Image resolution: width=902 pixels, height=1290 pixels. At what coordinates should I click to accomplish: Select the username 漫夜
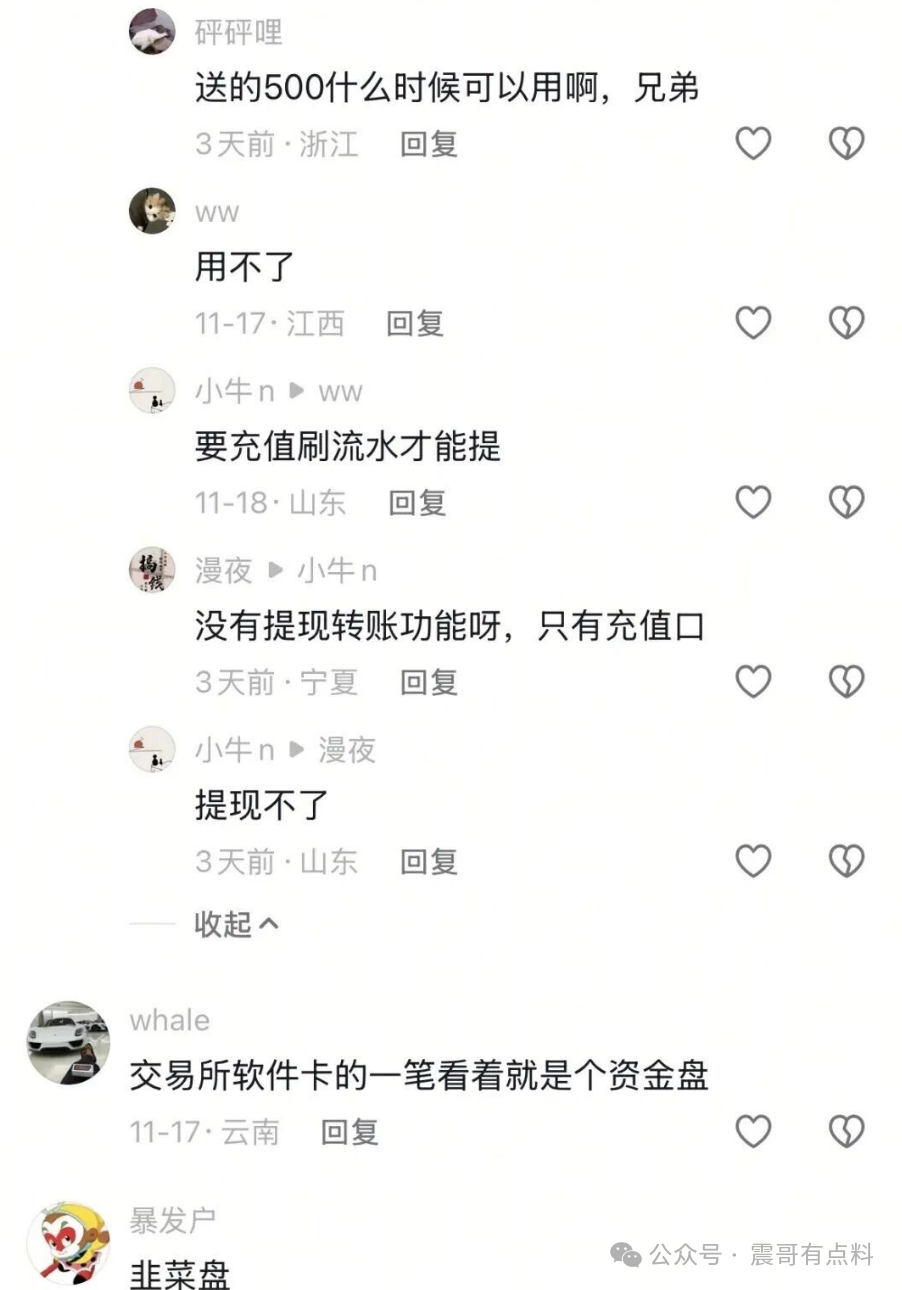pos(222,570)
